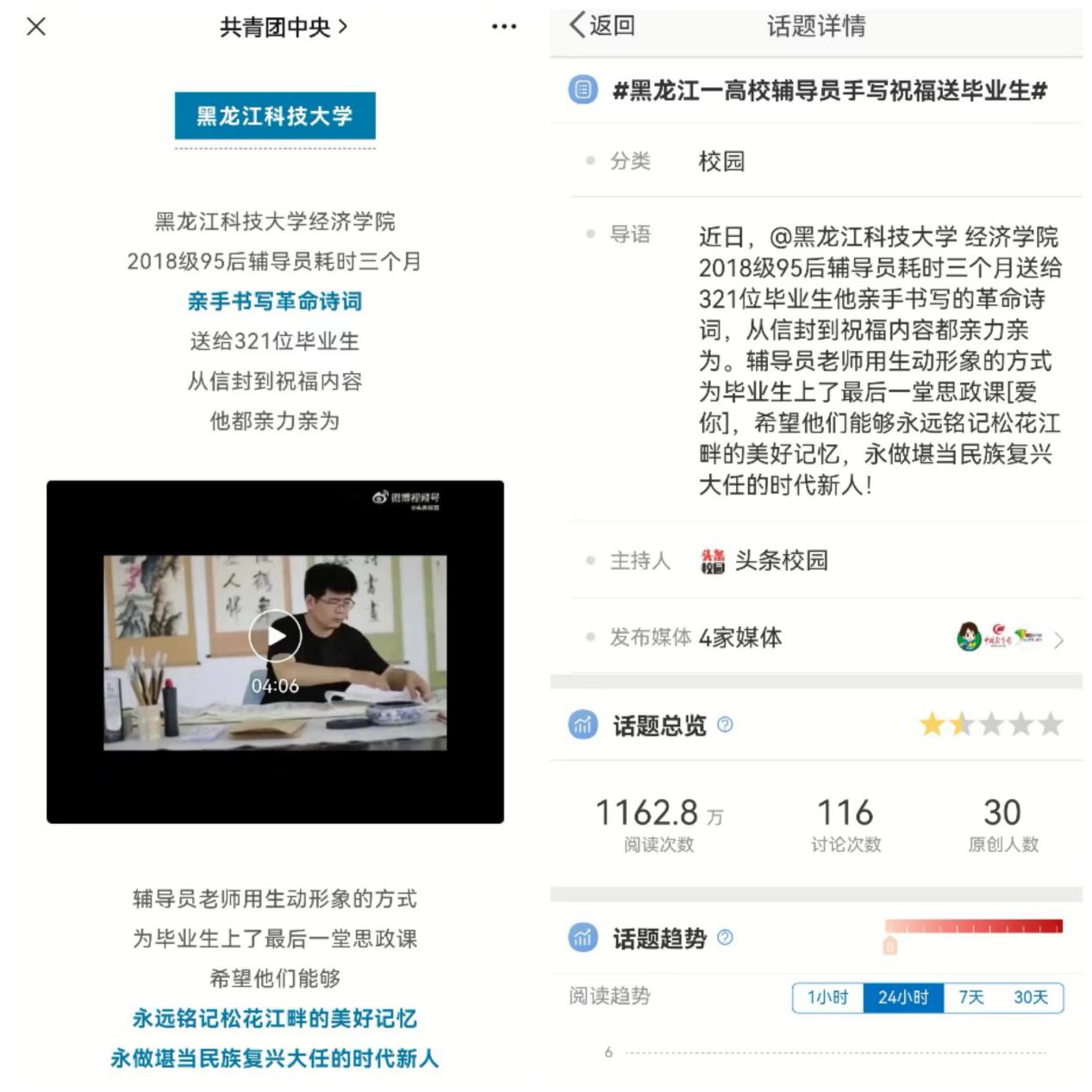The image size is (1092, 1092).
Task: Switch reading trend to 1小时
Action: coord(827,997)
